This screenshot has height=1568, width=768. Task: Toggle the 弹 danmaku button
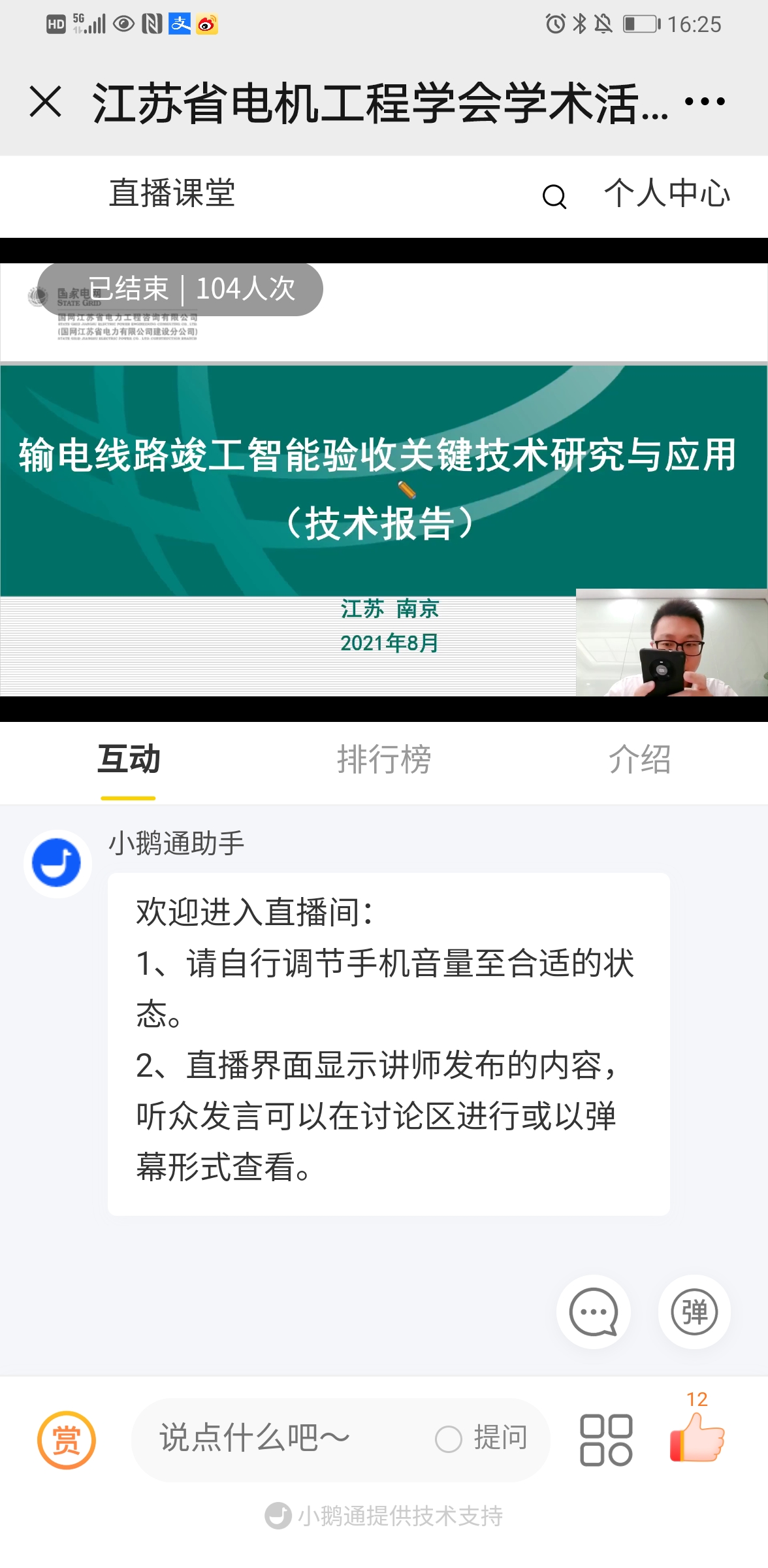pyautogui.click(x=694, y=1312)
